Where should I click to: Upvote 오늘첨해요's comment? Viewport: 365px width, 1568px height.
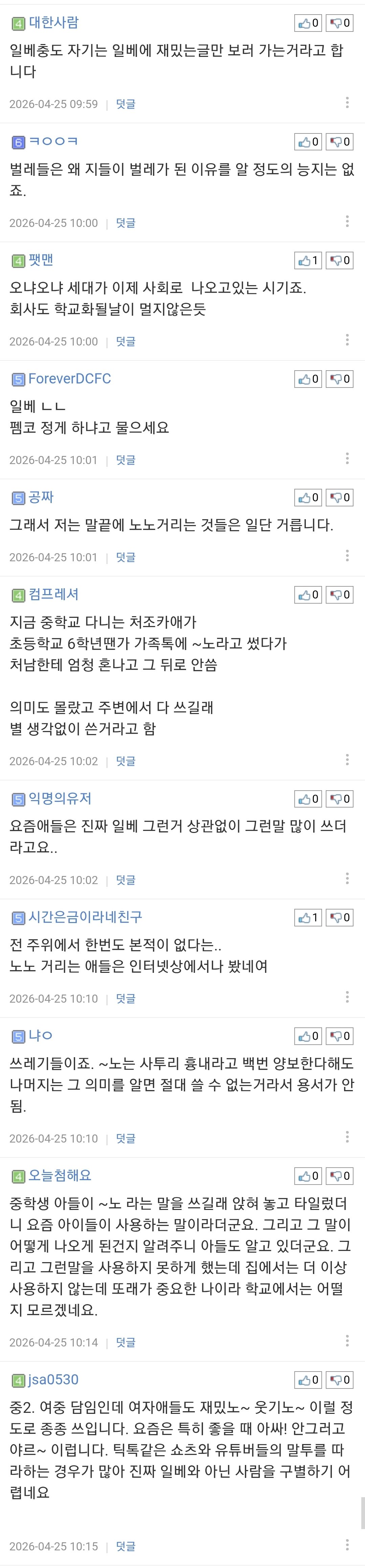(309, 1176)
